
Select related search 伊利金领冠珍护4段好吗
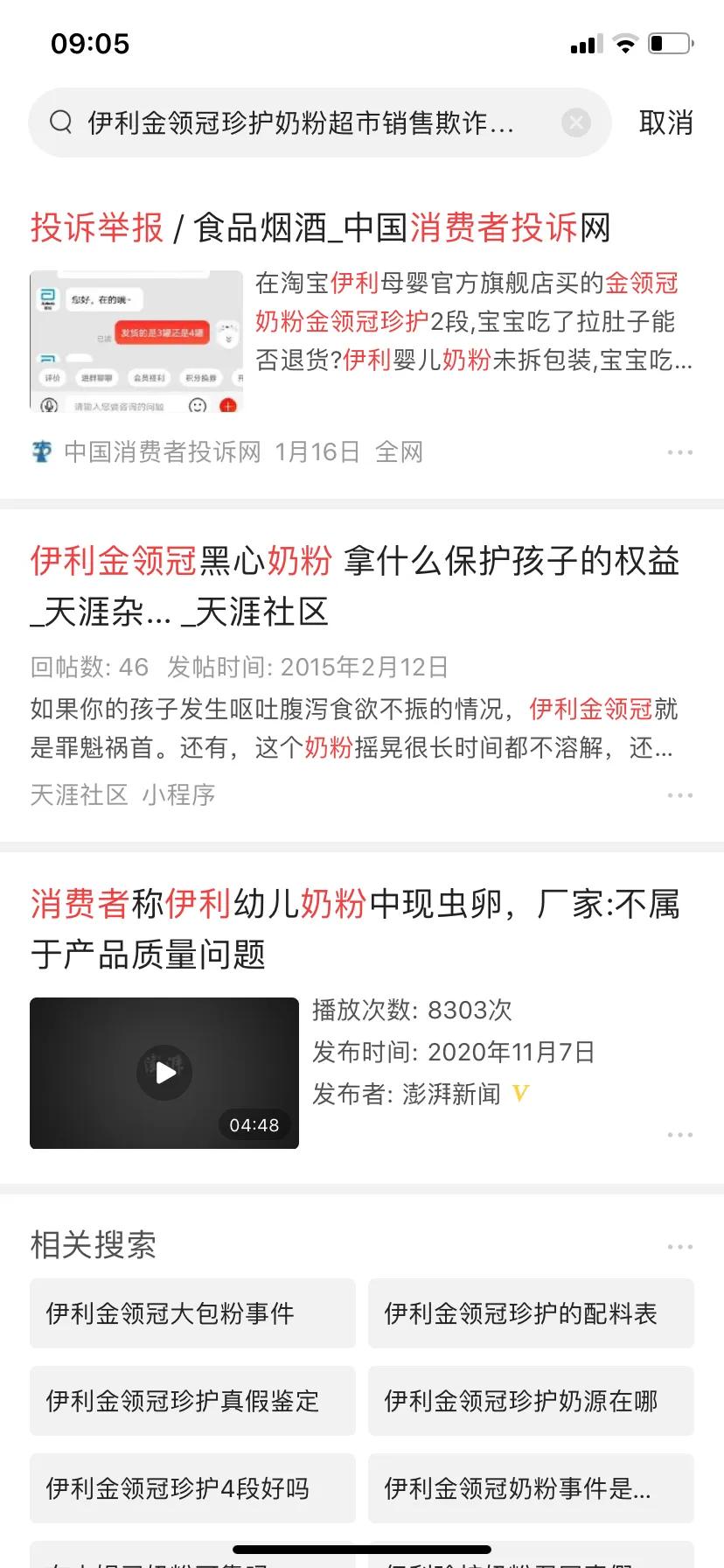[191, 1487]
